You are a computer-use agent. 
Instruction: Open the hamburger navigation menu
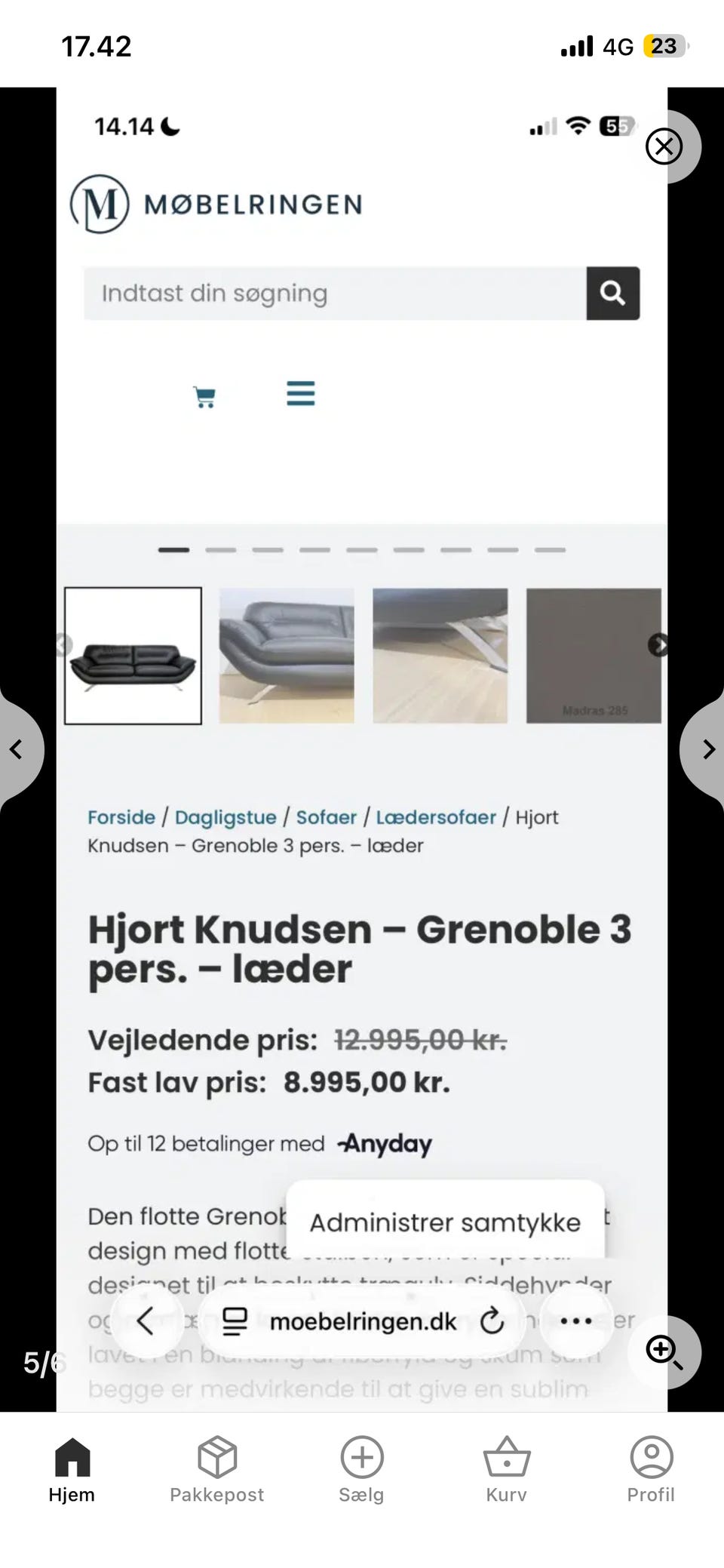click(x=300, y=393)
